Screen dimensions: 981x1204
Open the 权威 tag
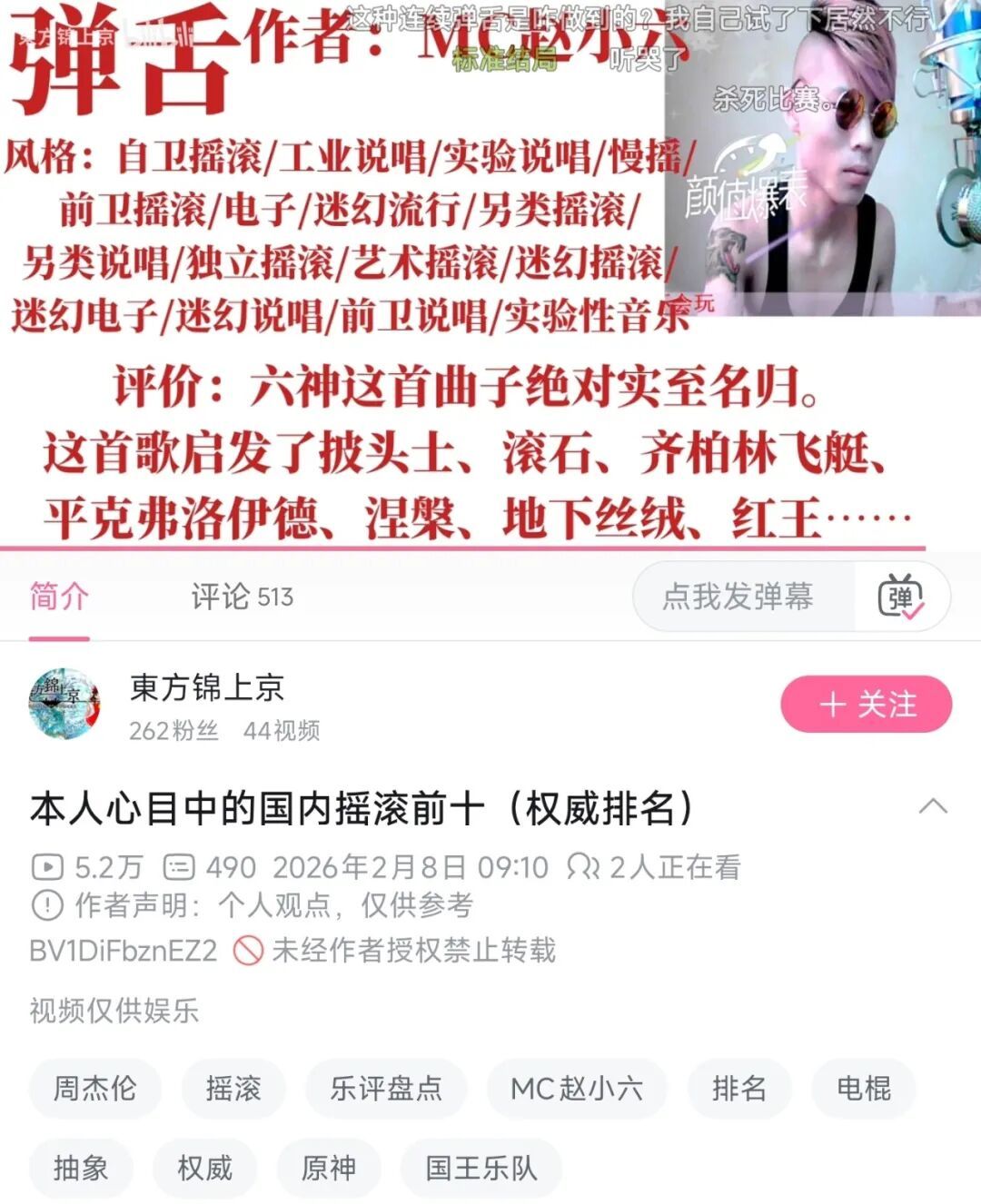pos(204,1168)
